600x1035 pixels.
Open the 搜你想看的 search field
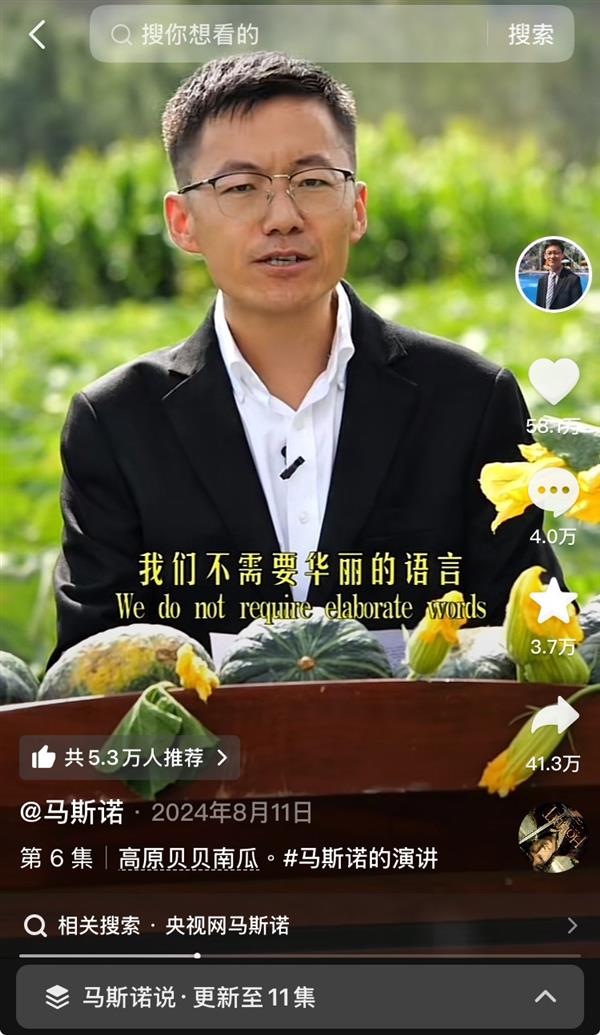(300, 35)
